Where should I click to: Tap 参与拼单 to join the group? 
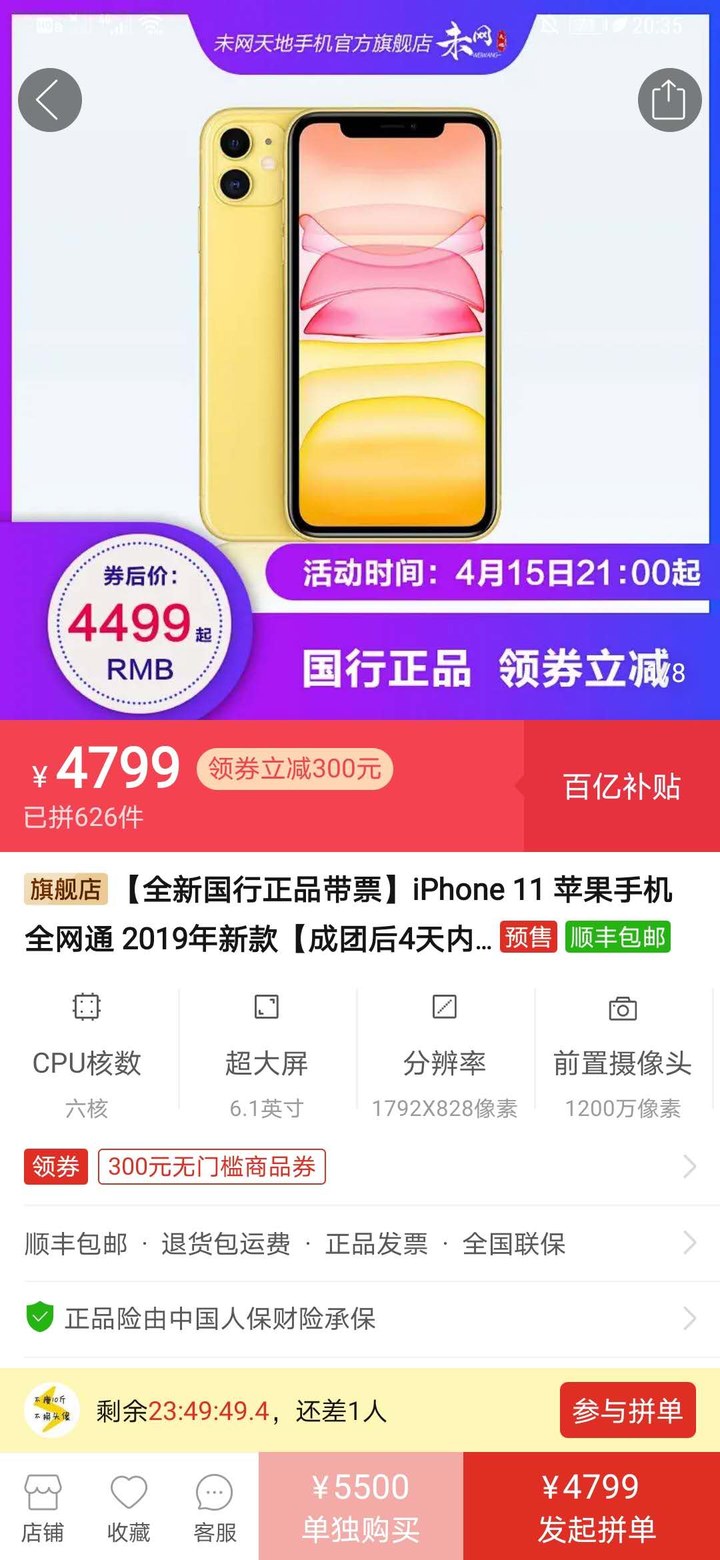pyautogui.click(x=627, y=1410)
